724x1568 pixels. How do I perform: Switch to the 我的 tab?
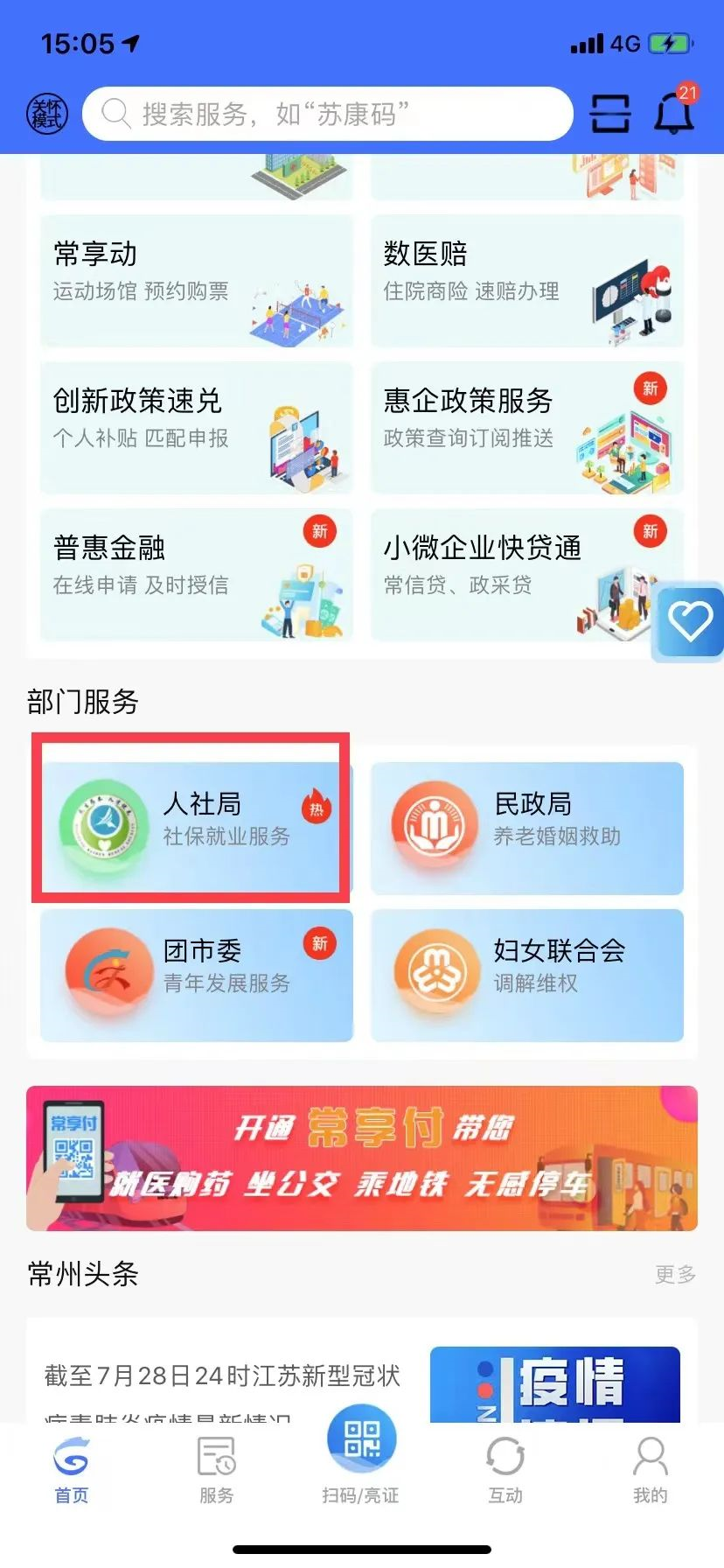tap(650, 1470)
